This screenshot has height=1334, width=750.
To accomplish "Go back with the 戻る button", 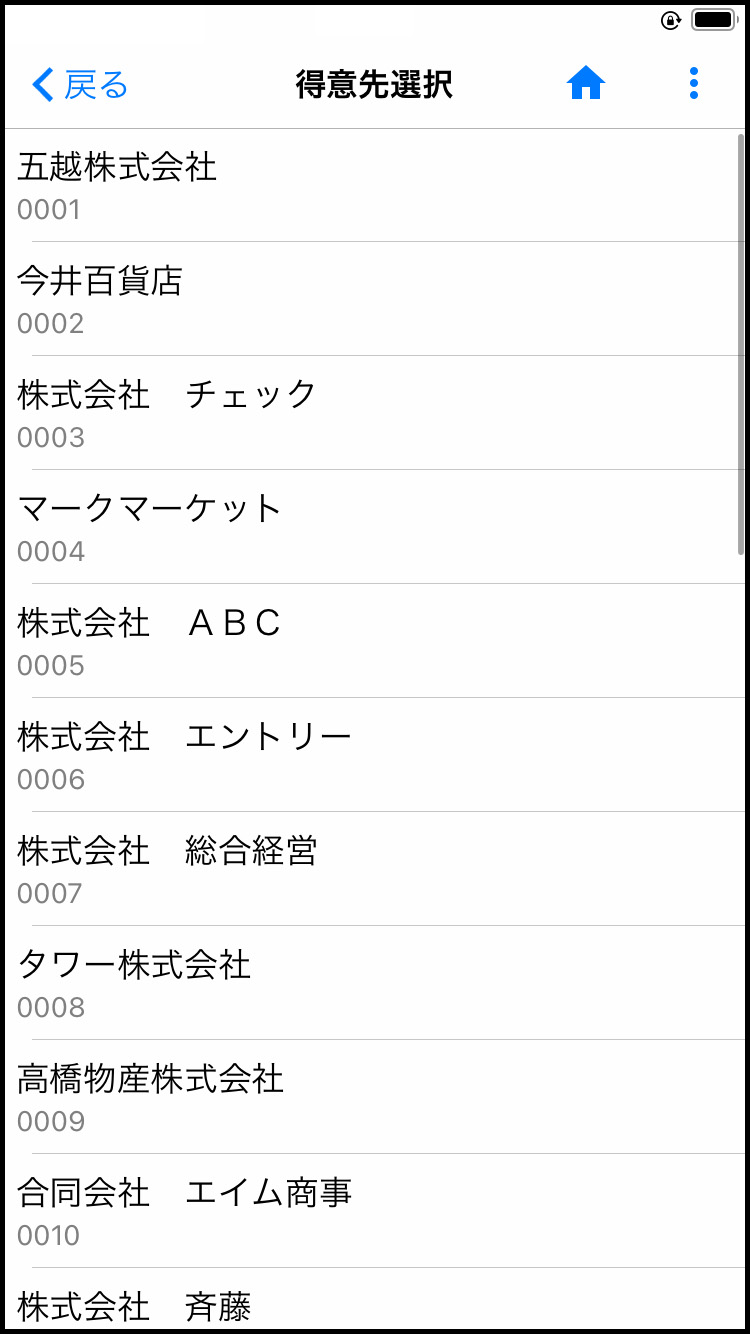I will (x=80, y=85).
